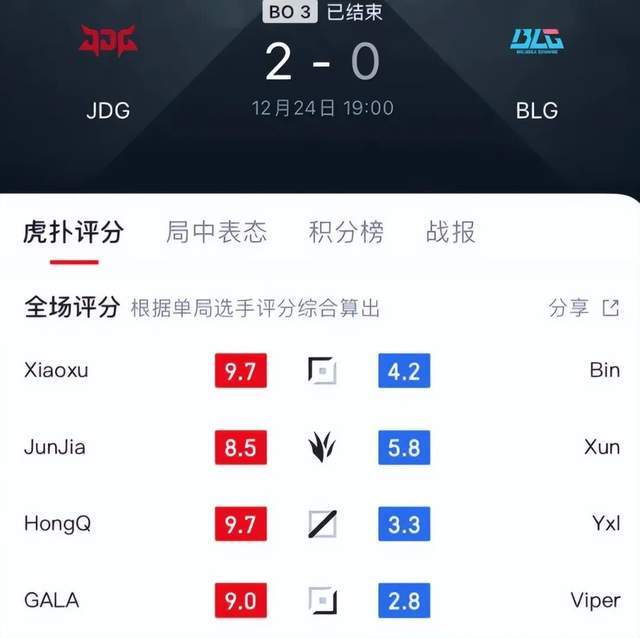
Task: Switch to the 局中表态 tab
Action: coord(216,233)
